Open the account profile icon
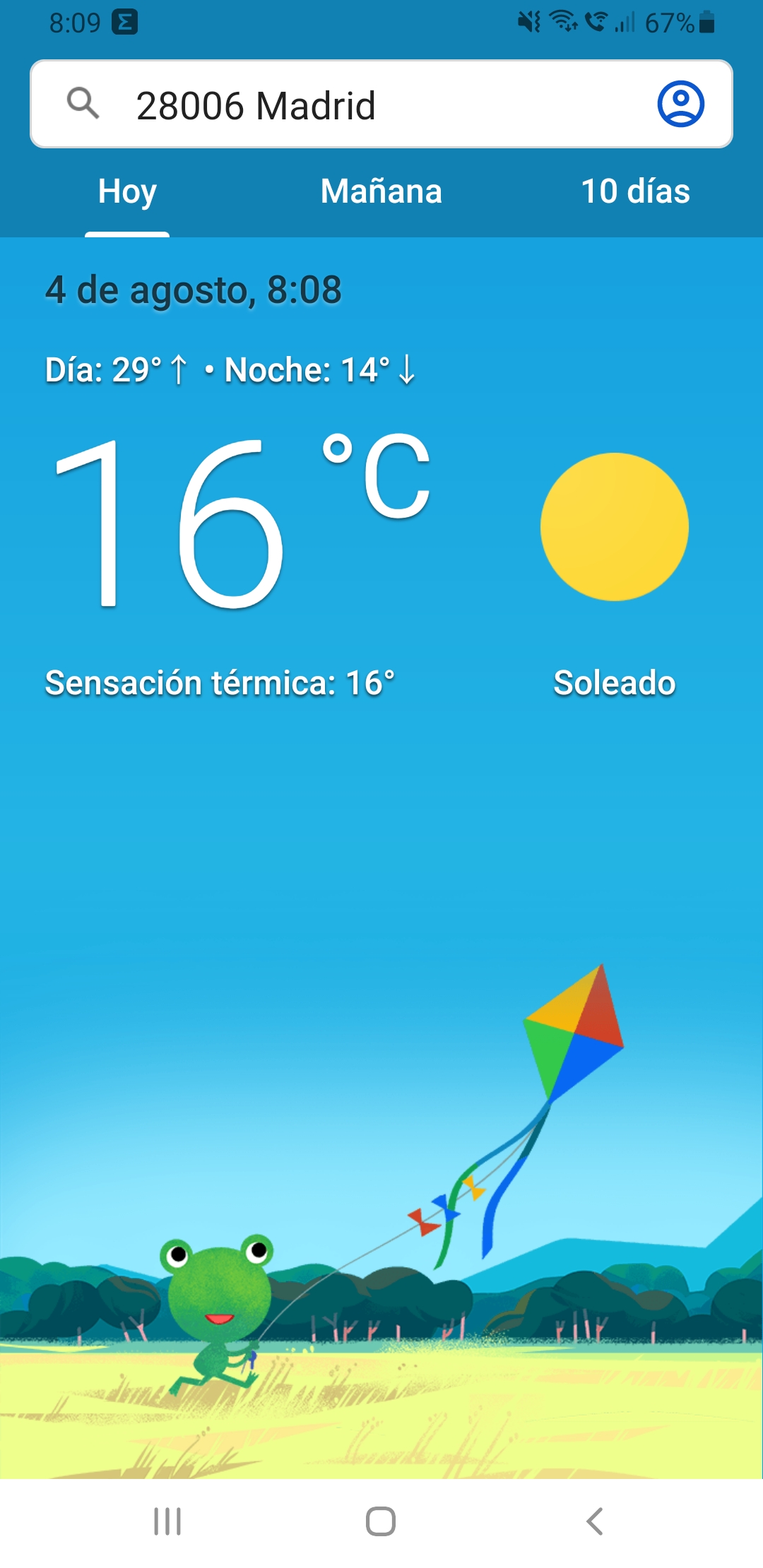 680,104
